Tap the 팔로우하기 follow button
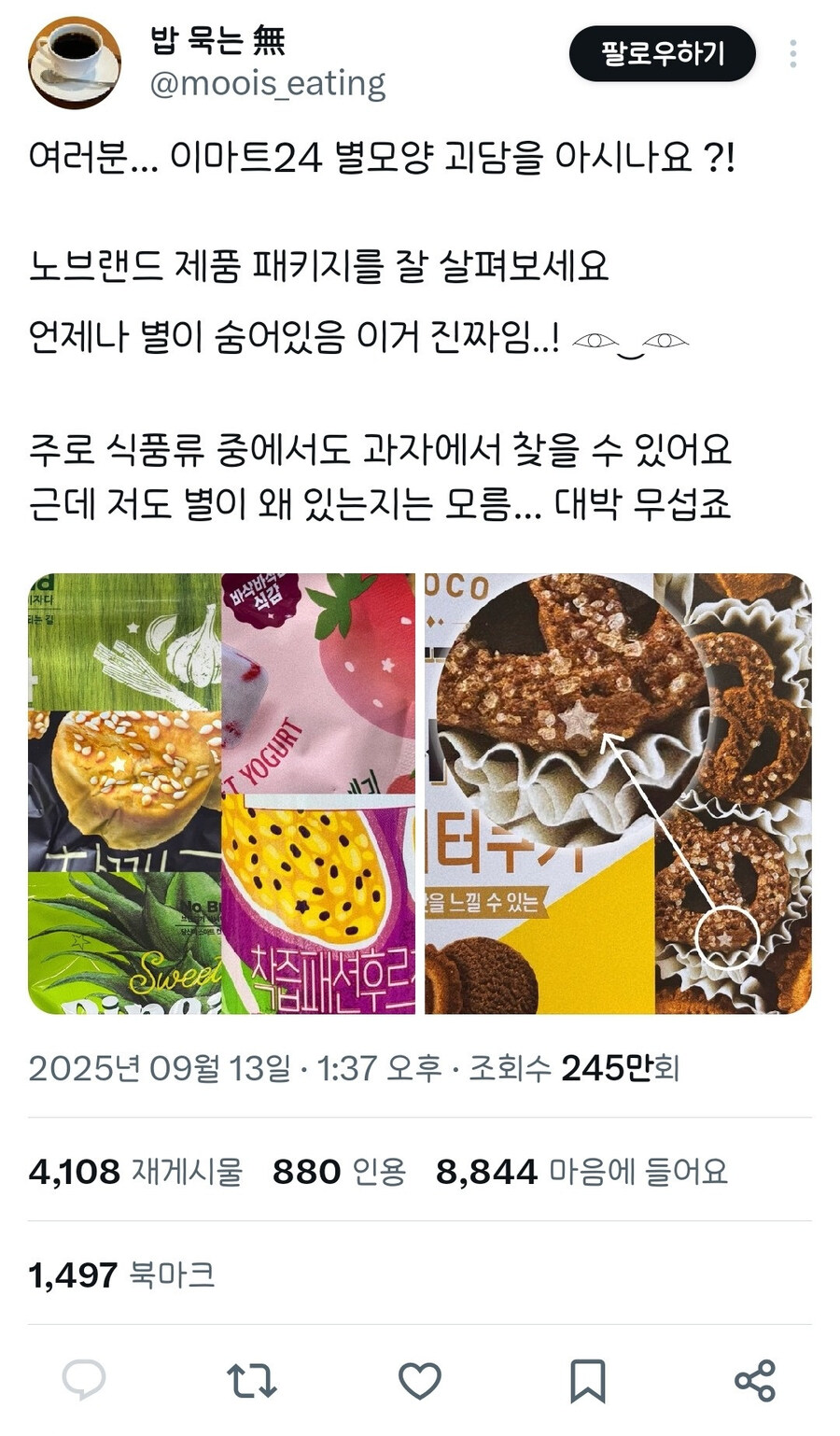Viewport: 840px width, 1436px height. 662,53
